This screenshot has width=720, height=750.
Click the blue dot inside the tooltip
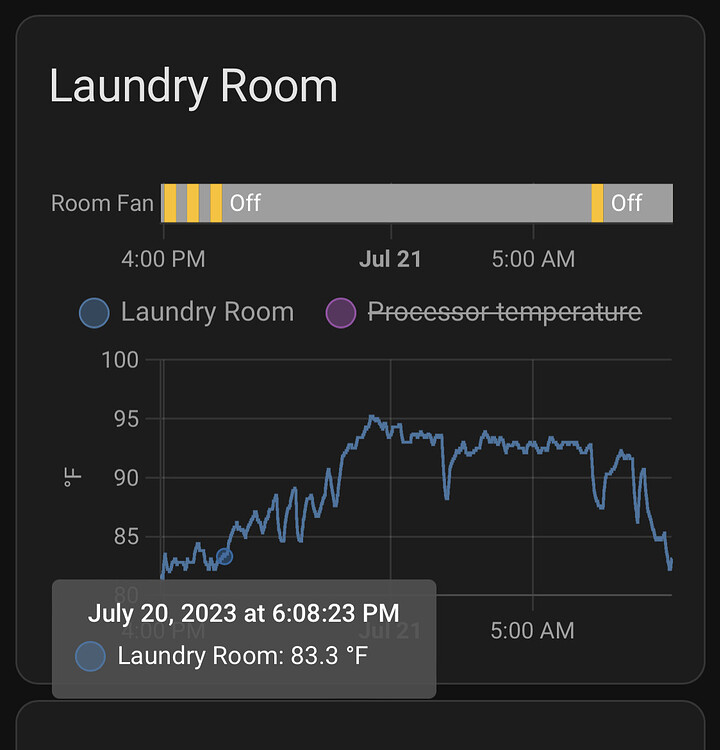(x=92, y=658)
